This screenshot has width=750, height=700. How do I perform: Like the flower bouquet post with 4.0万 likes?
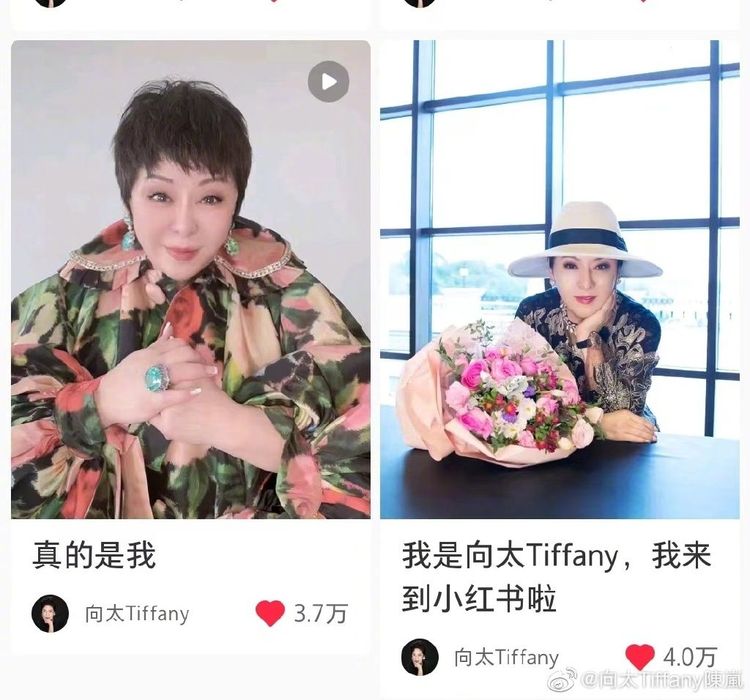pos(640,656)
